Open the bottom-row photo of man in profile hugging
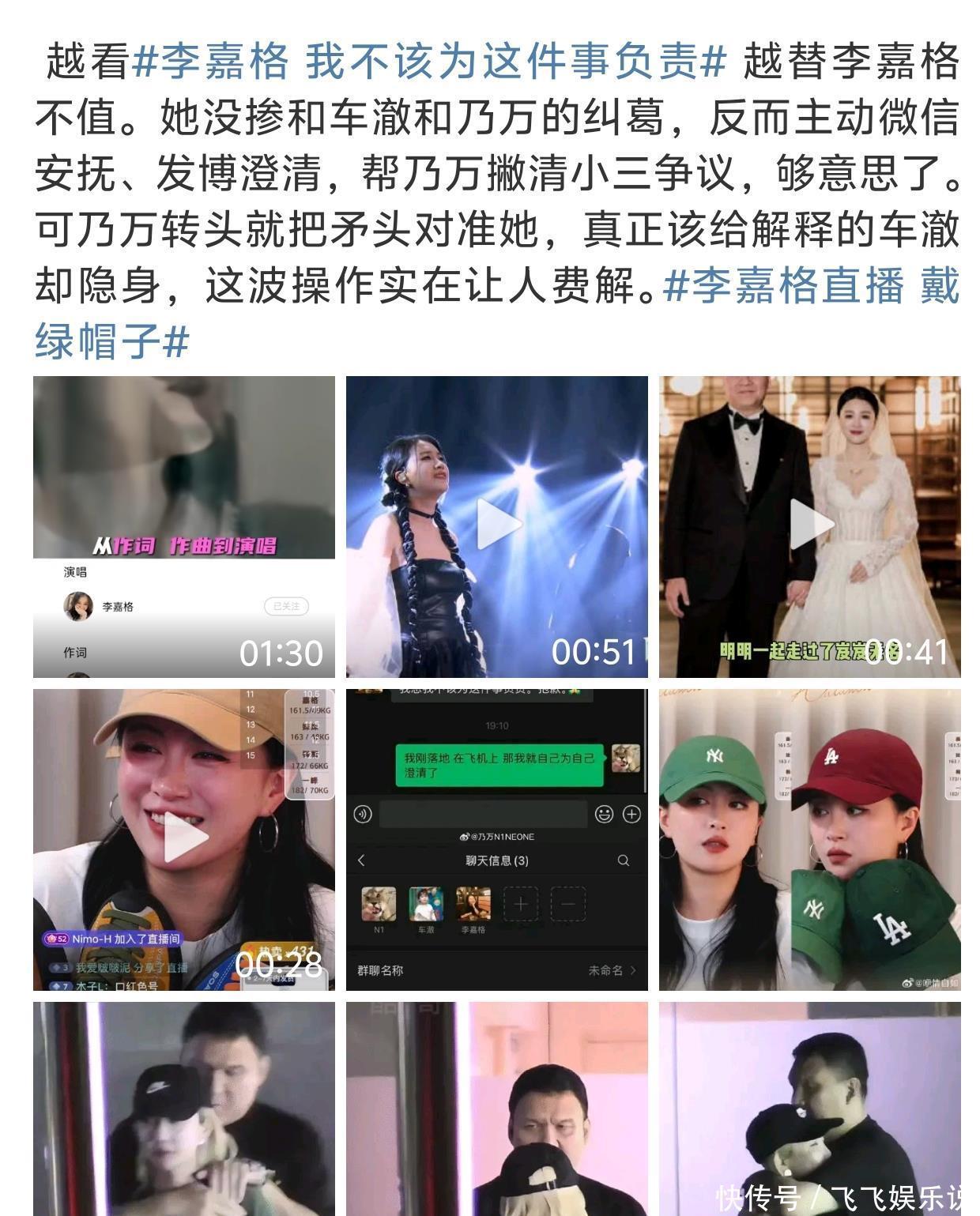 click(810, 1109)
